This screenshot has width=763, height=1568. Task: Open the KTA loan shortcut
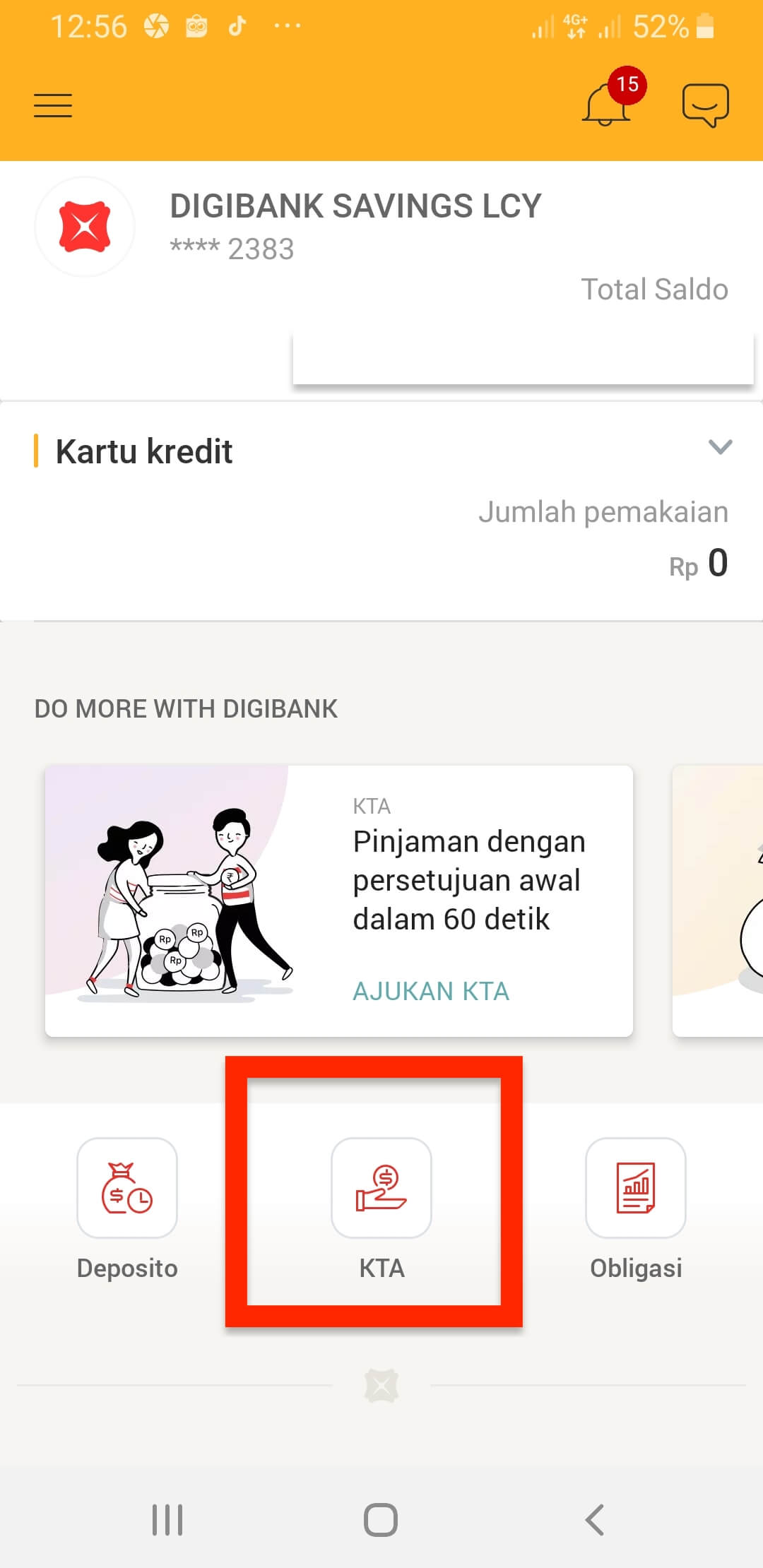(x=381, y=1188)
